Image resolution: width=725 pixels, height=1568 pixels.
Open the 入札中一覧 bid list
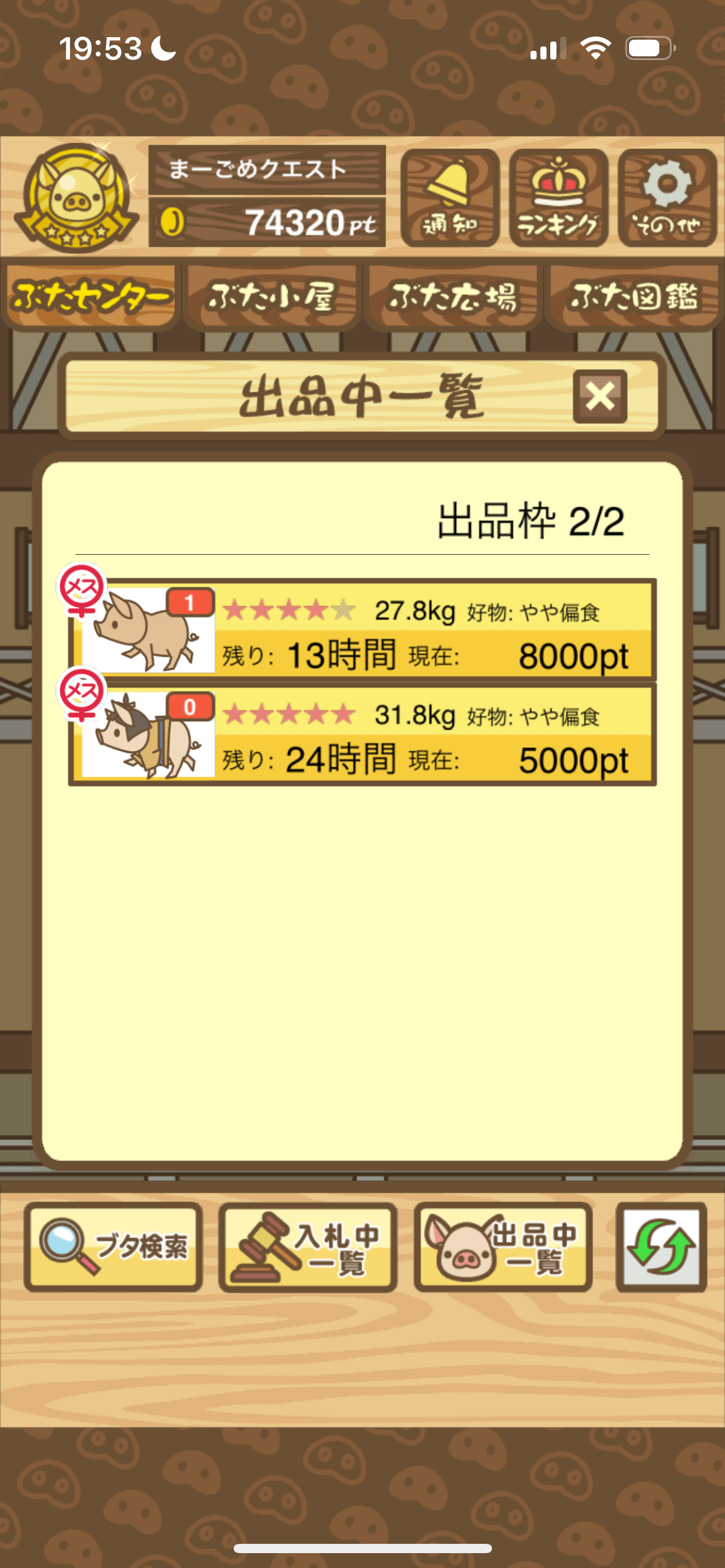point(308,1247)
